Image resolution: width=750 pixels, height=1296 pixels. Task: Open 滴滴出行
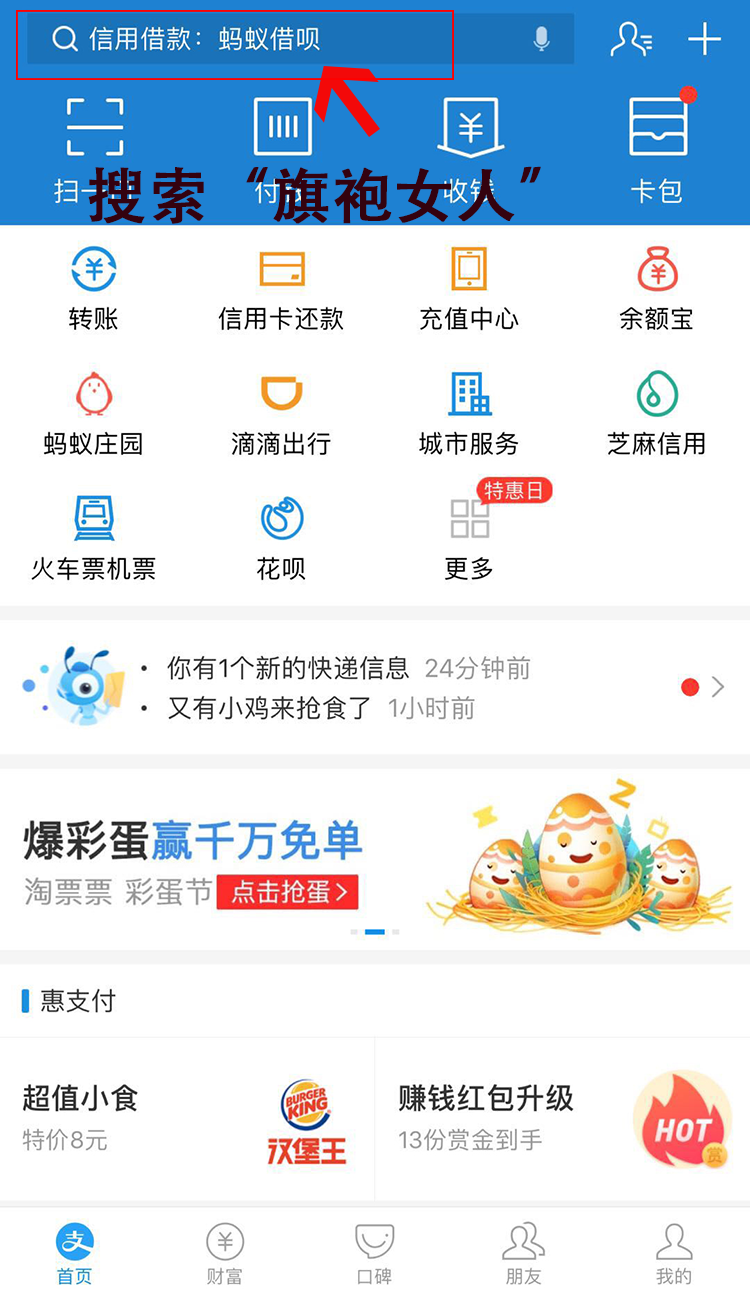tap(281, 413)
